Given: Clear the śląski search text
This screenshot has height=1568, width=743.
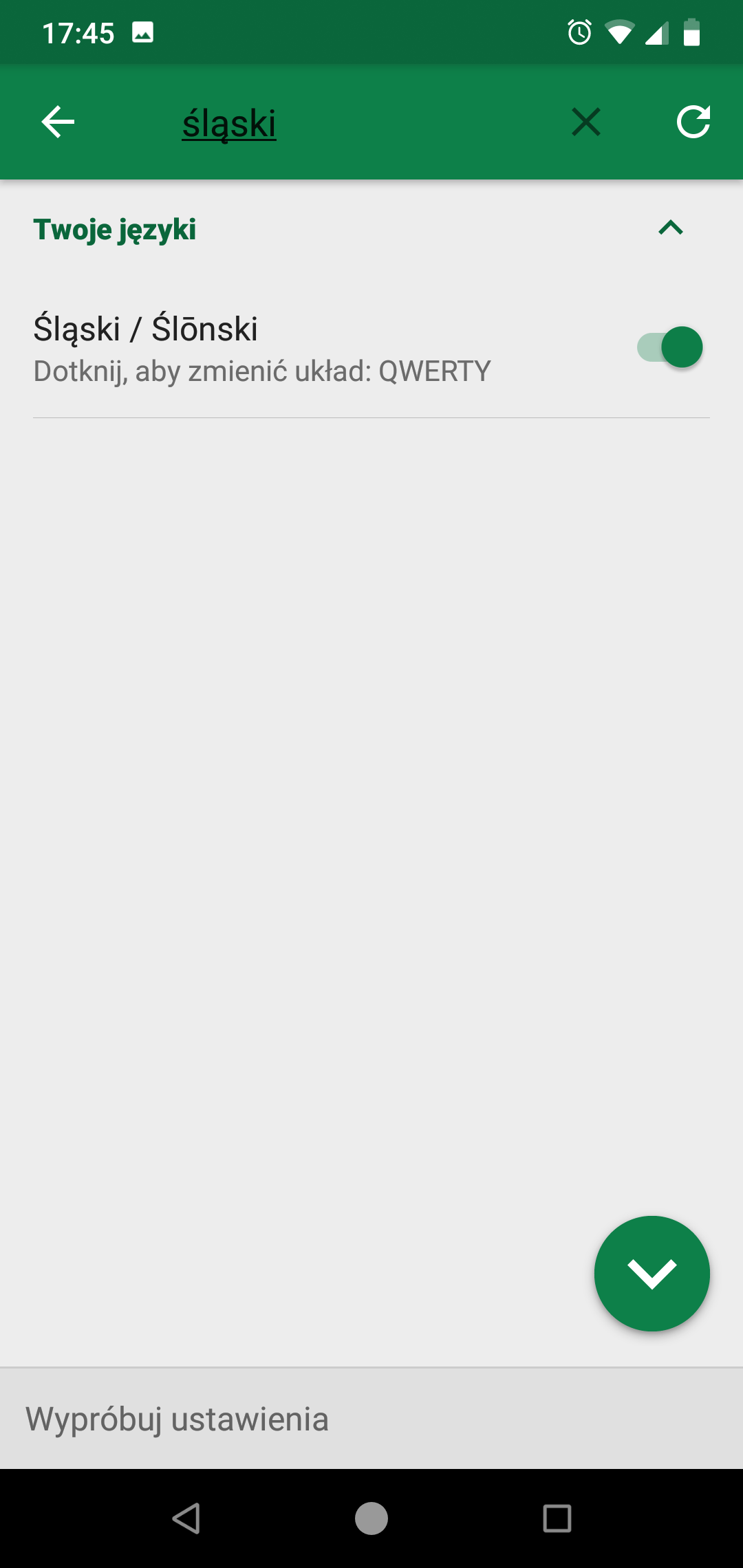Looking at the screenshot, I should (586, 122).
